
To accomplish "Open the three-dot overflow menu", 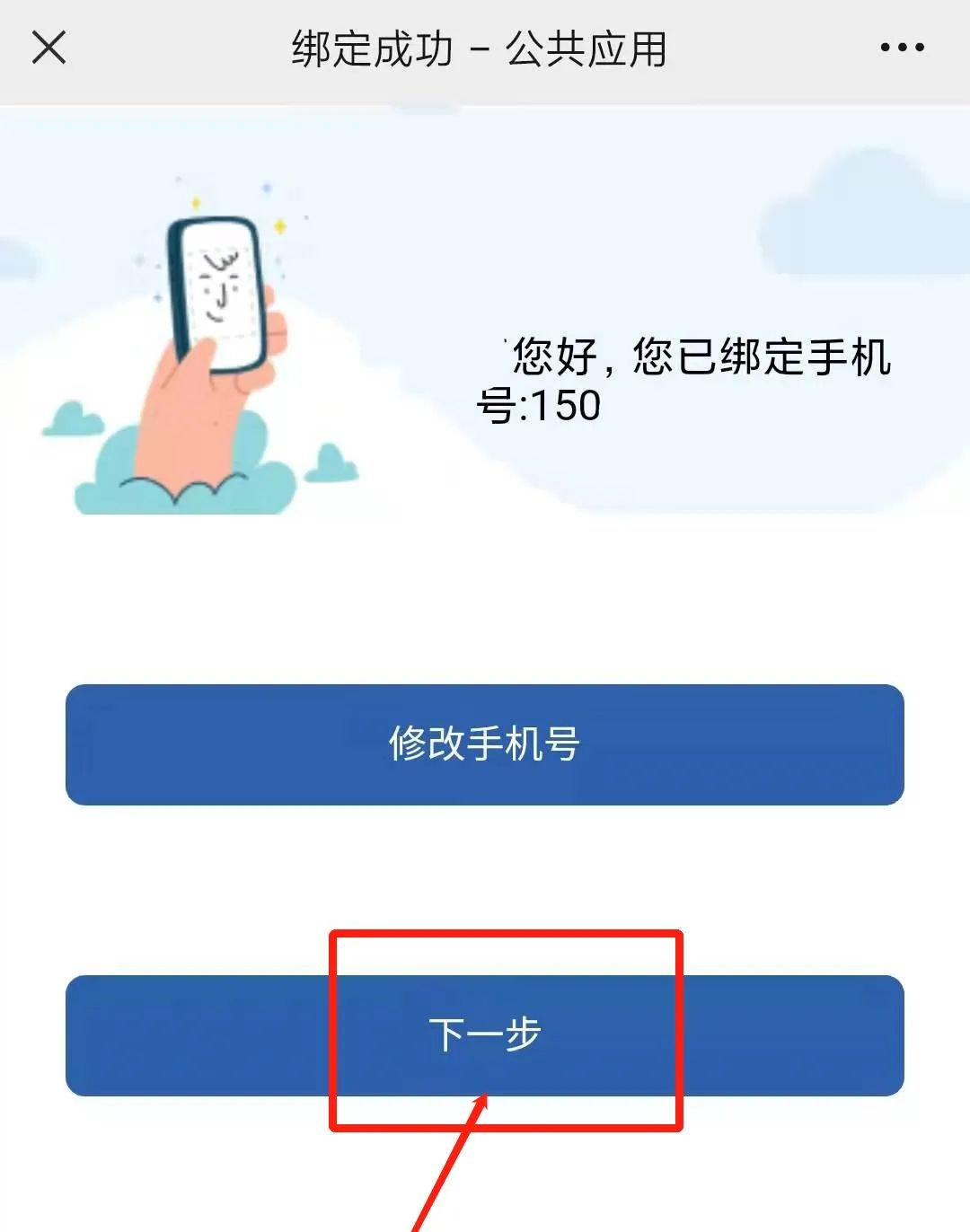I will click(x=902, y=48).
